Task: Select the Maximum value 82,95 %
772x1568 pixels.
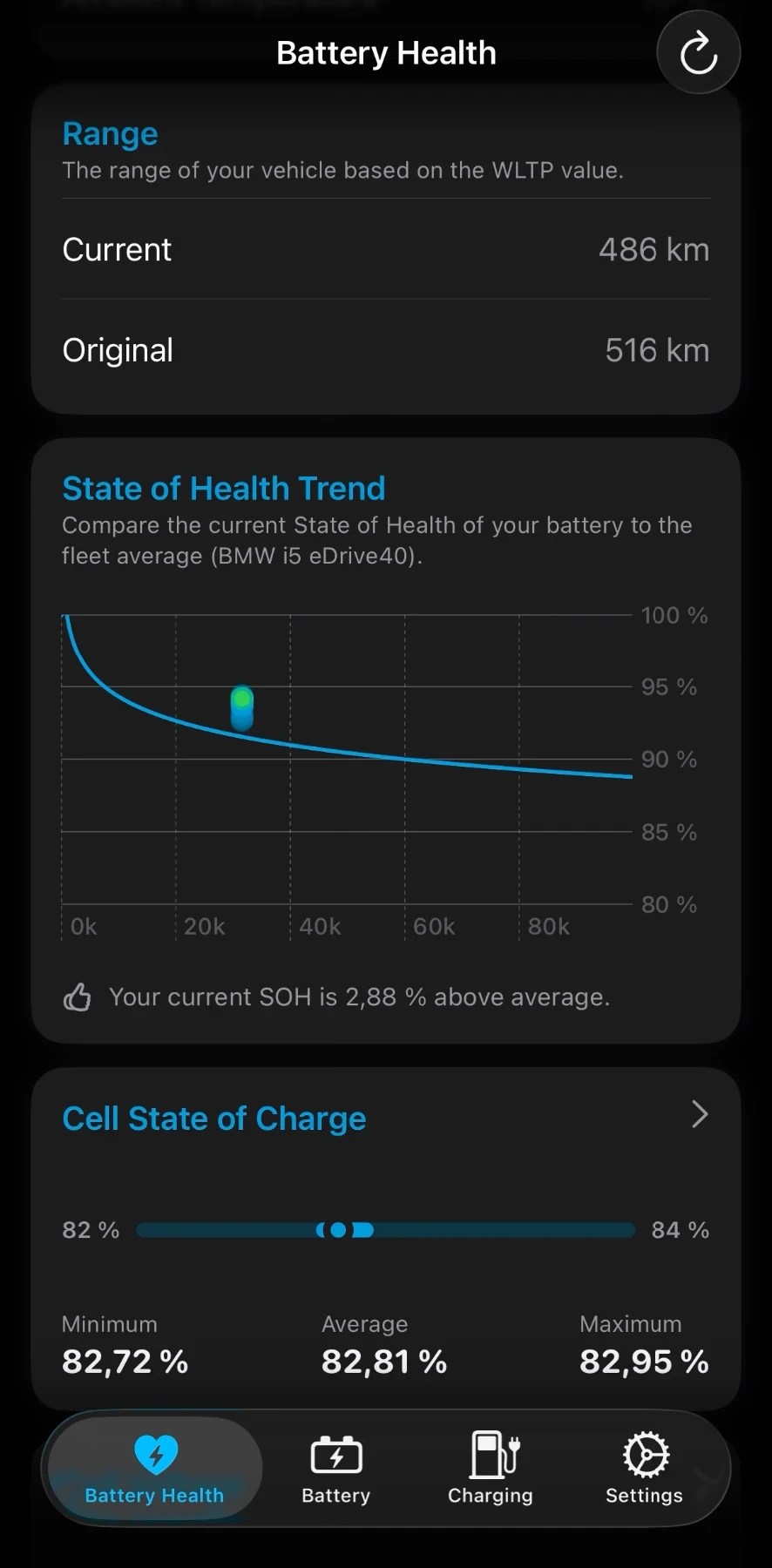Action: pos(644,1362)
